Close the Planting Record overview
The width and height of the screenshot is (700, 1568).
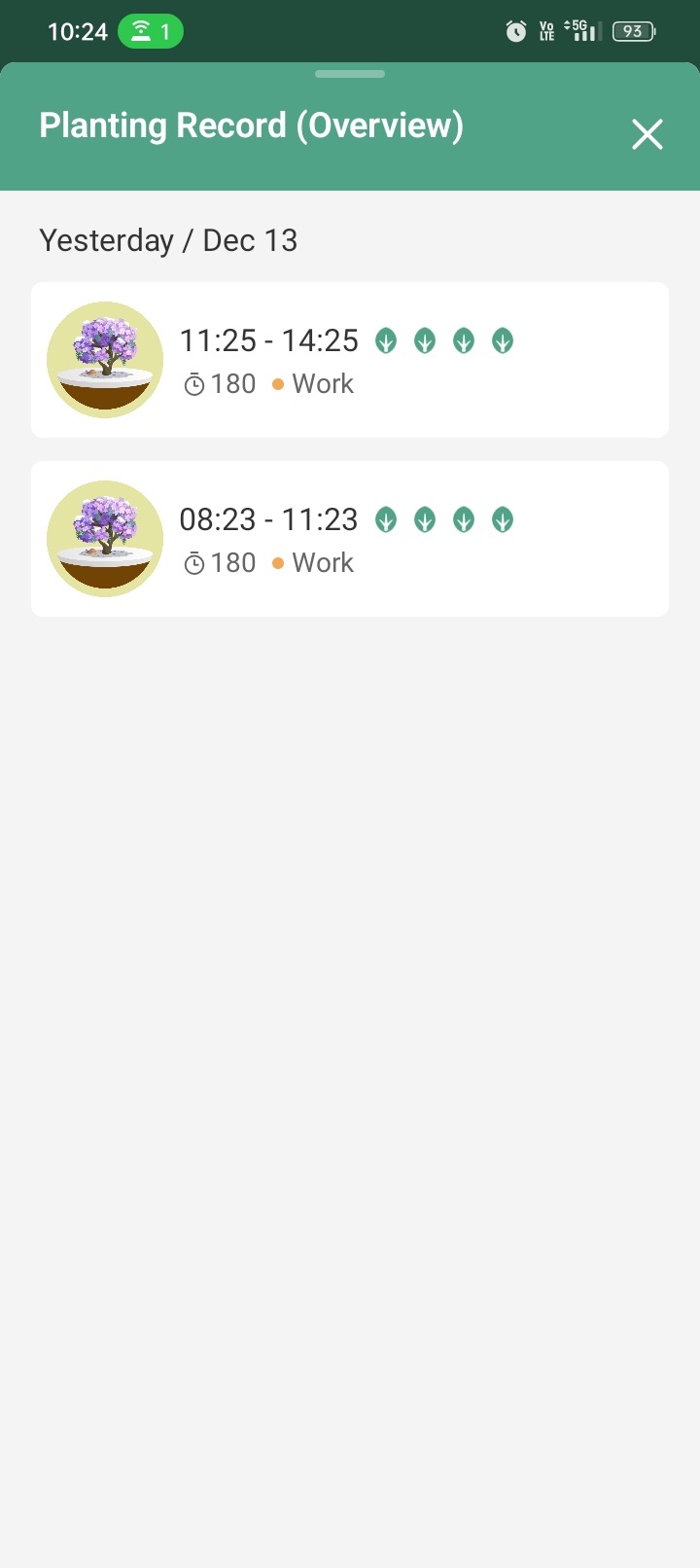click(647, 134)
